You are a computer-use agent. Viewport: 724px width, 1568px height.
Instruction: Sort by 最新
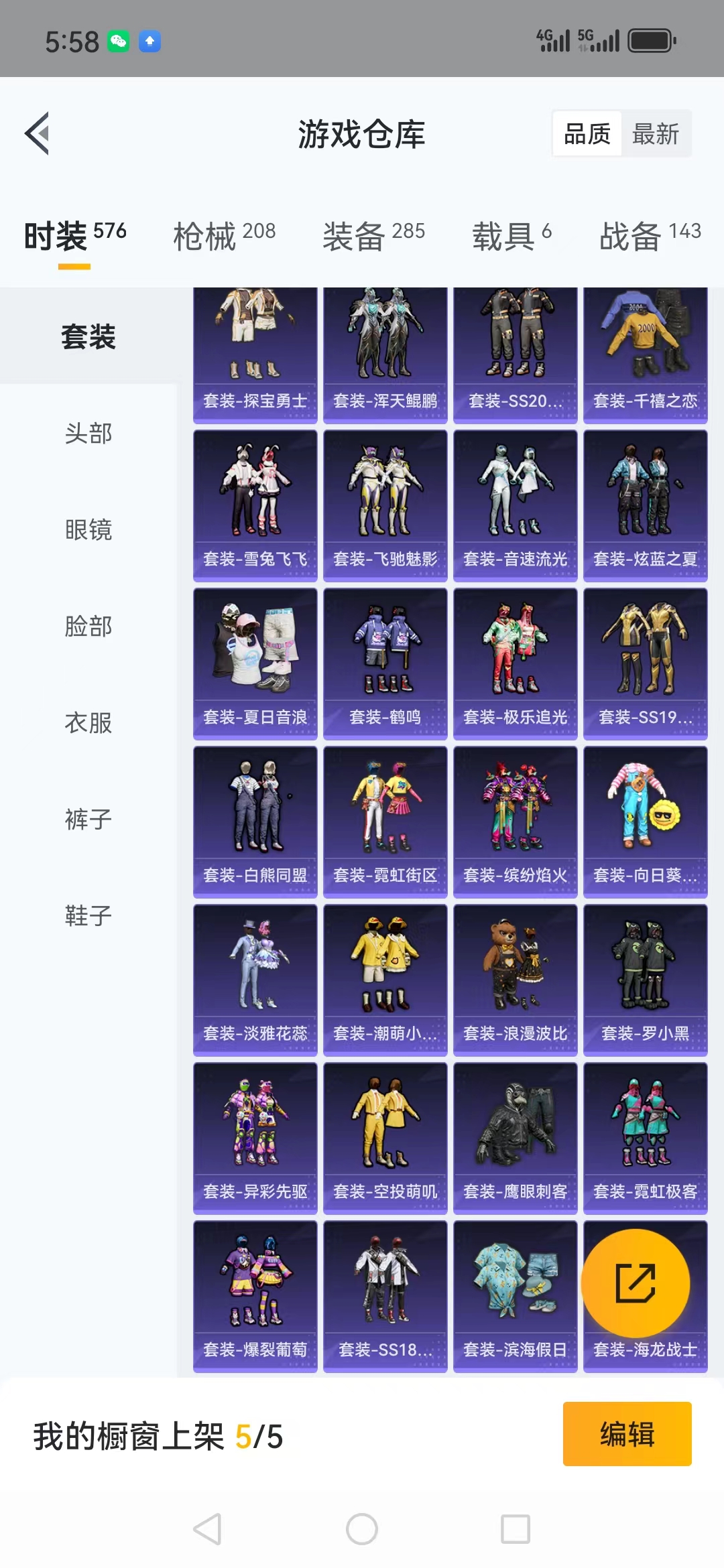click(x=656, y=134)
